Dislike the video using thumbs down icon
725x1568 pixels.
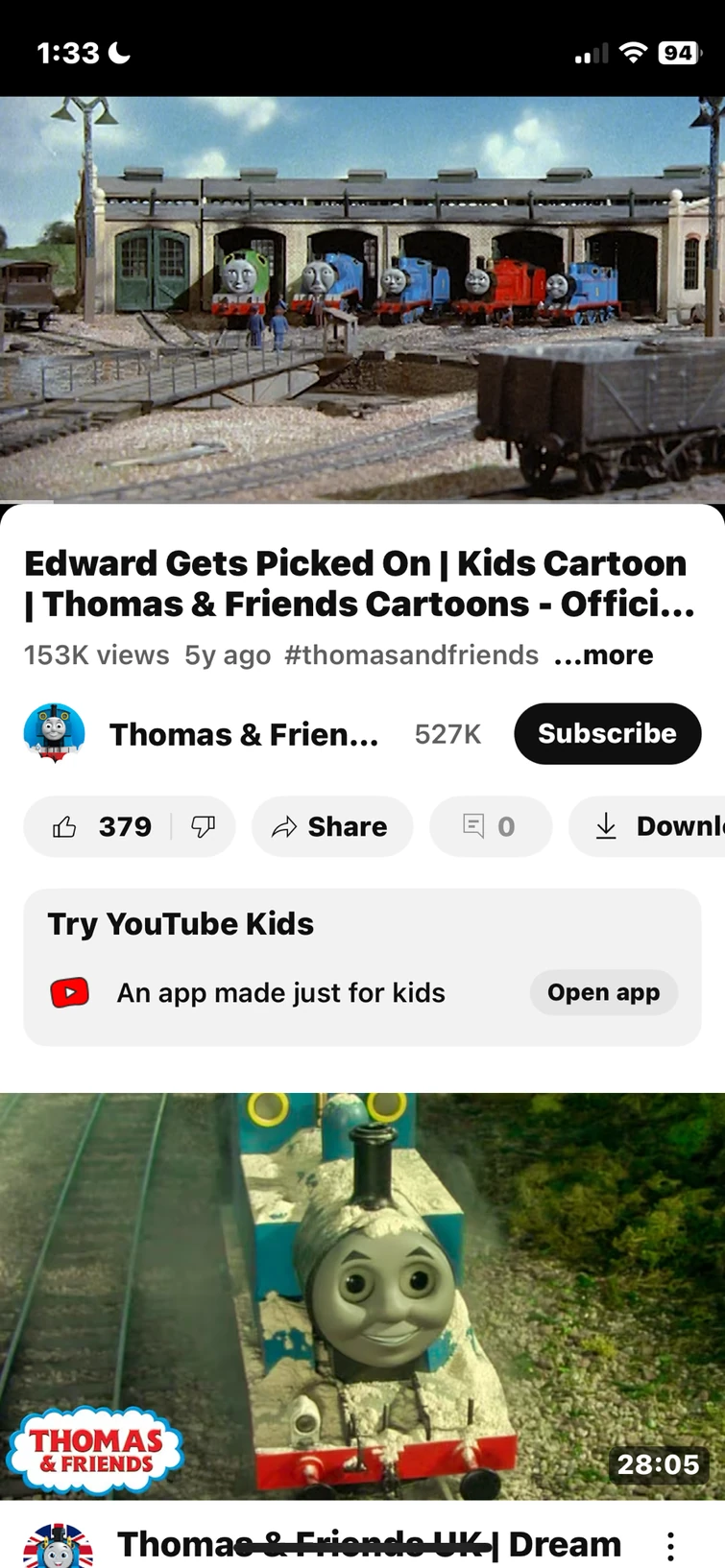coord(203,826)
